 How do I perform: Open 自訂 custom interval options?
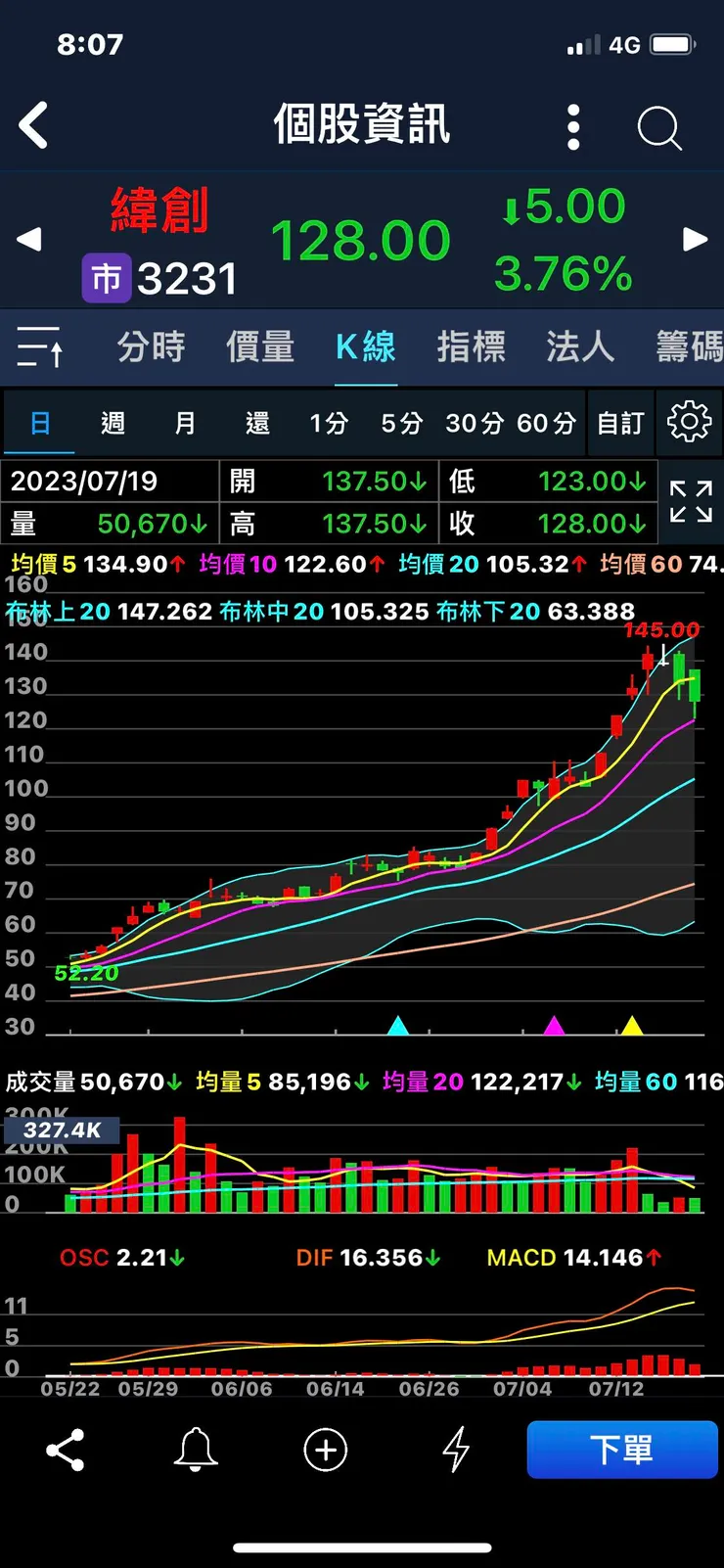coord(620,422)
